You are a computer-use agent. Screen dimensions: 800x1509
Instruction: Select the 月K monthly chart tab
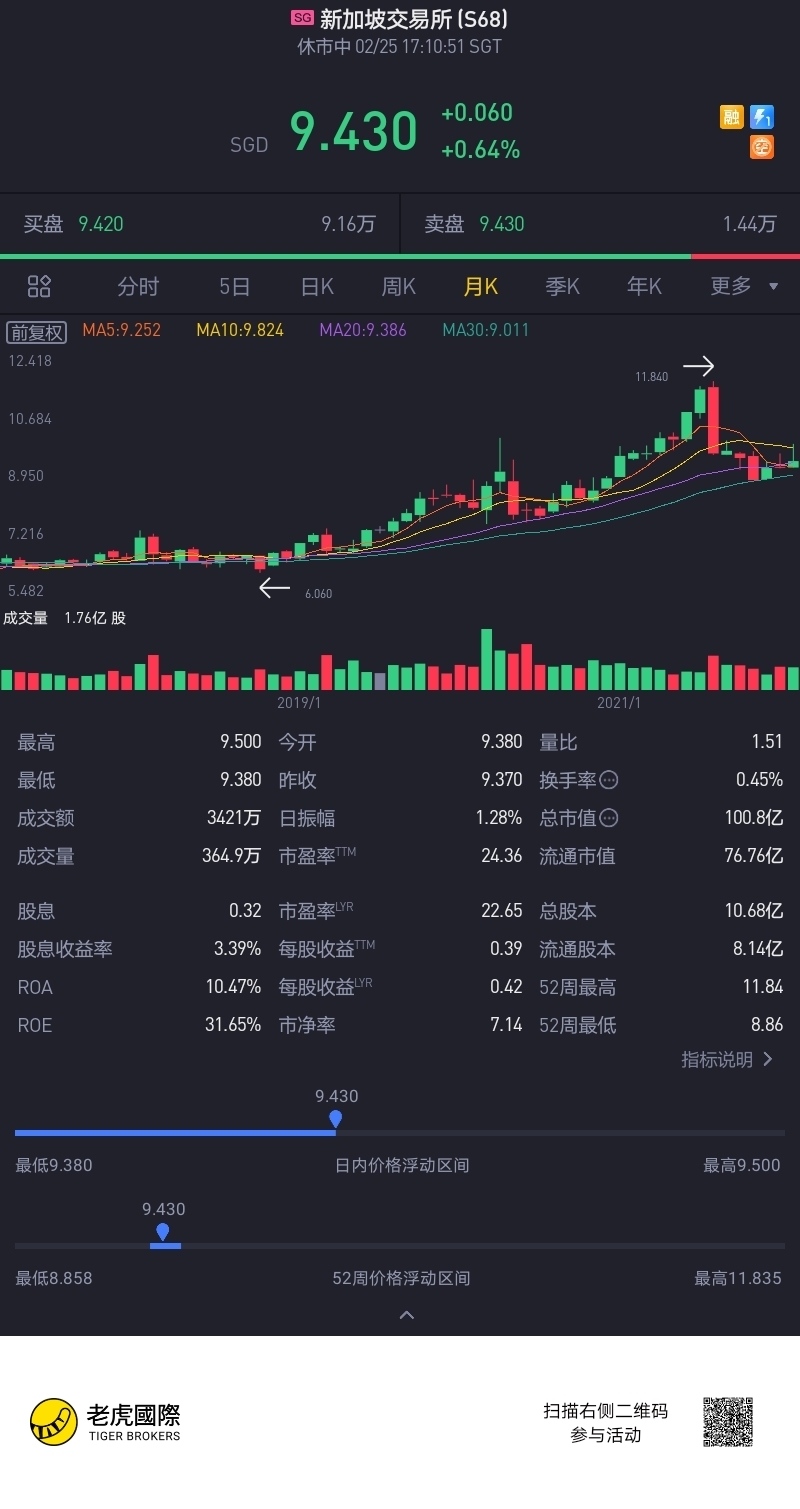point(480,287)
